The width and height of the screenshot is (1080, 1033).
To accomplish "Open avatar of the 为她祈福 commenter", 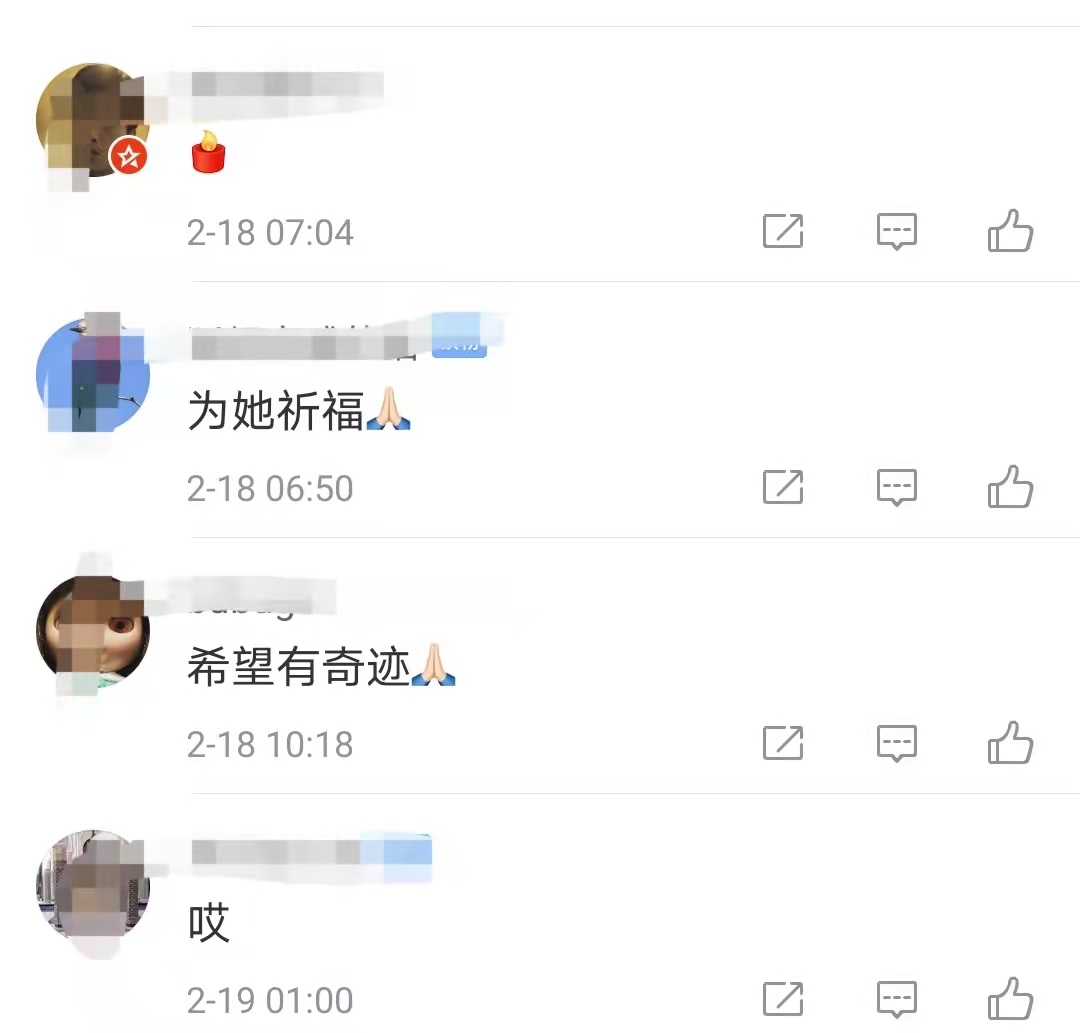I will click(92, 376).
